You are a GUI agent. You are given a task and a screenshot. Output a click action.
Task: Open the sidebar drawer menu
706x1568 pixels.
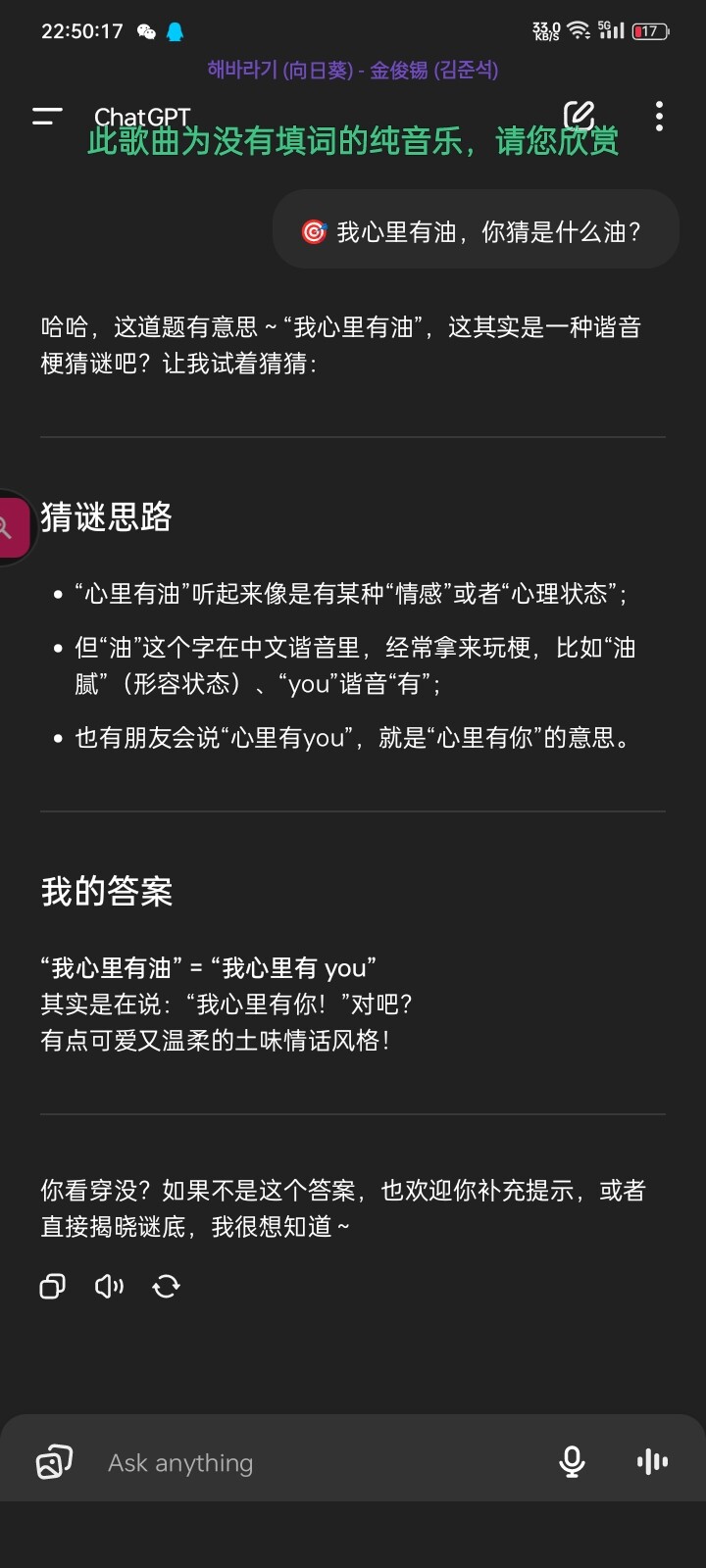click(x=47, y=117)
